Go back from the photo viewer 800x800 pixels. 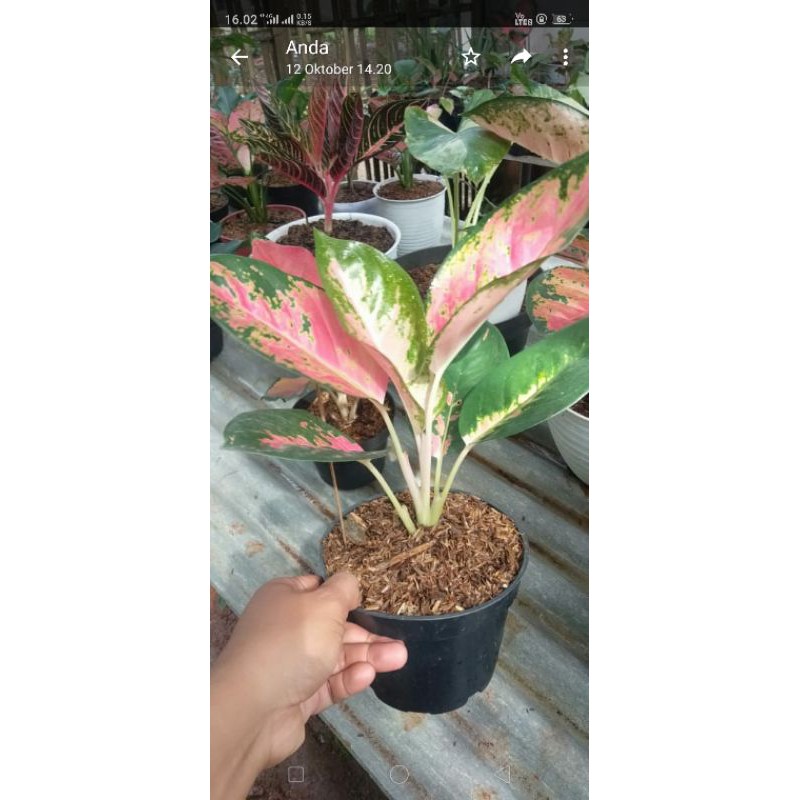coord(239,57)
